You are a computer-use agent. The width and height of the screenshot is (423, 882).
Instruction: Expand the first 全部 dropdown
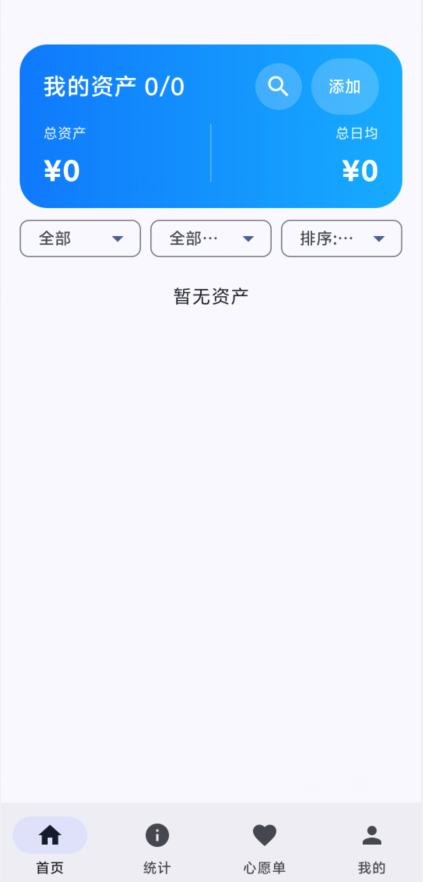click(x=80, y=238)
